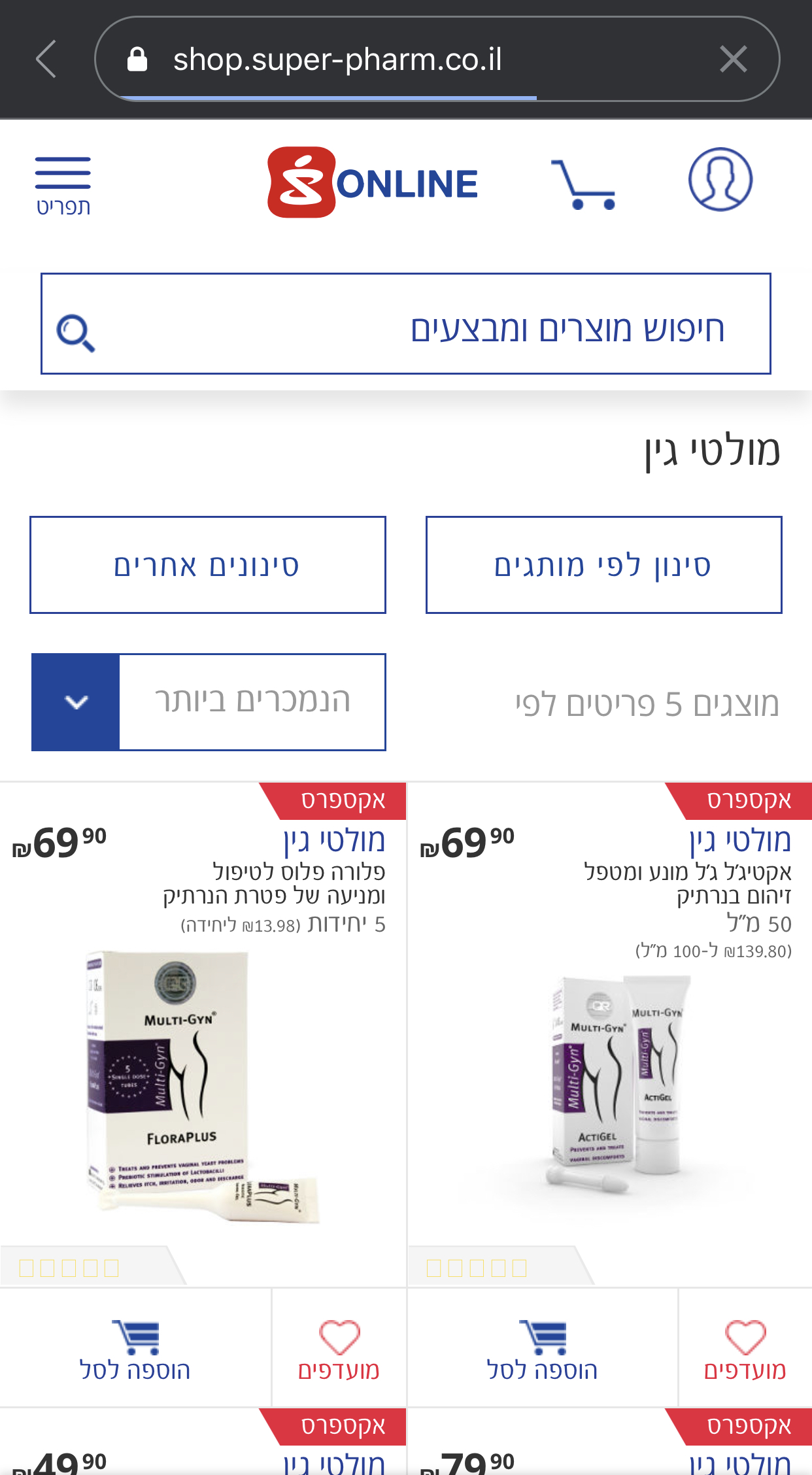This screenshot has width=812, height=1475.
Task: Tap the product search field
Action: pyautogui.click(x=405, y=324)
